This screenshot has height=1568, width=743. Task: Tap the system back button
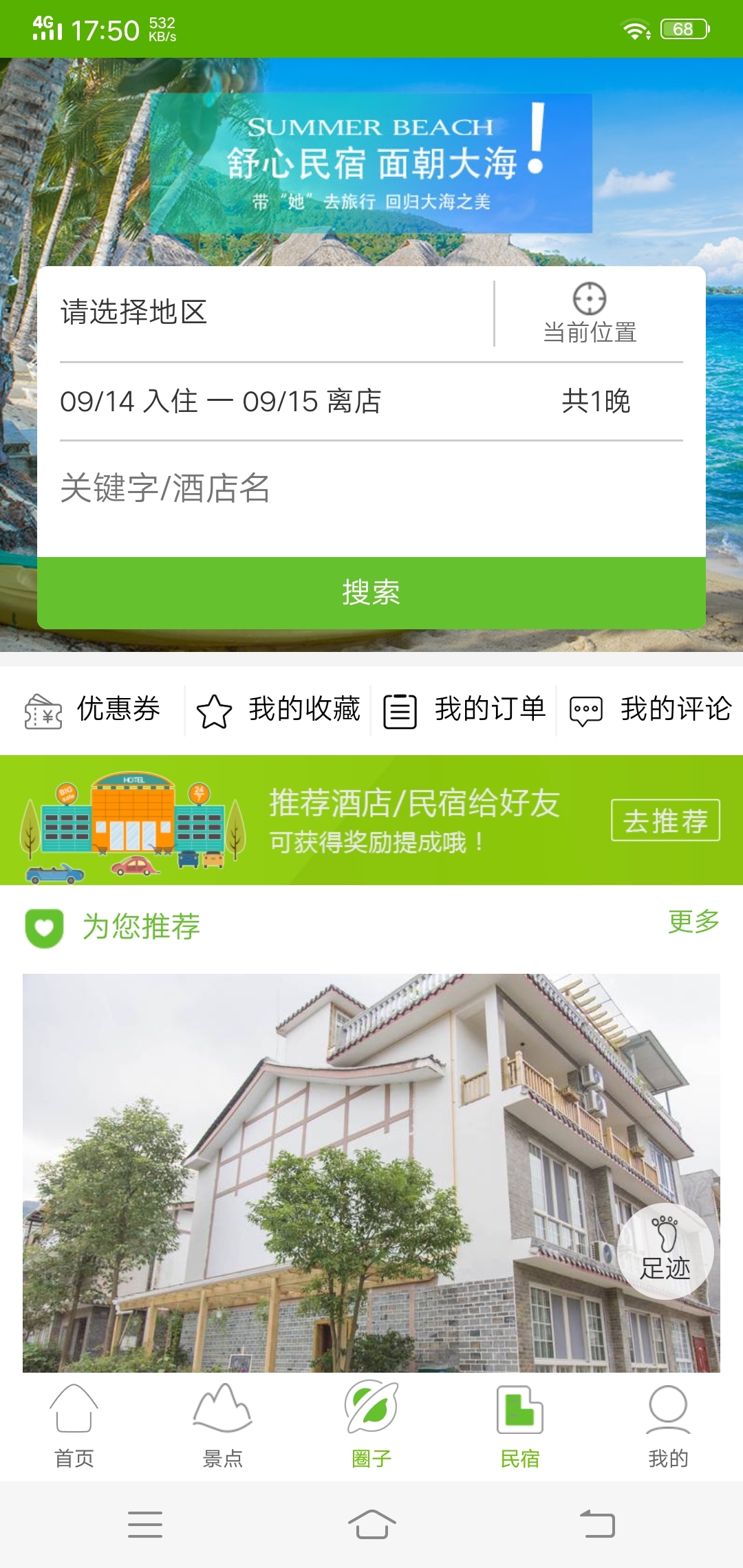click(x=597, y=1524)
